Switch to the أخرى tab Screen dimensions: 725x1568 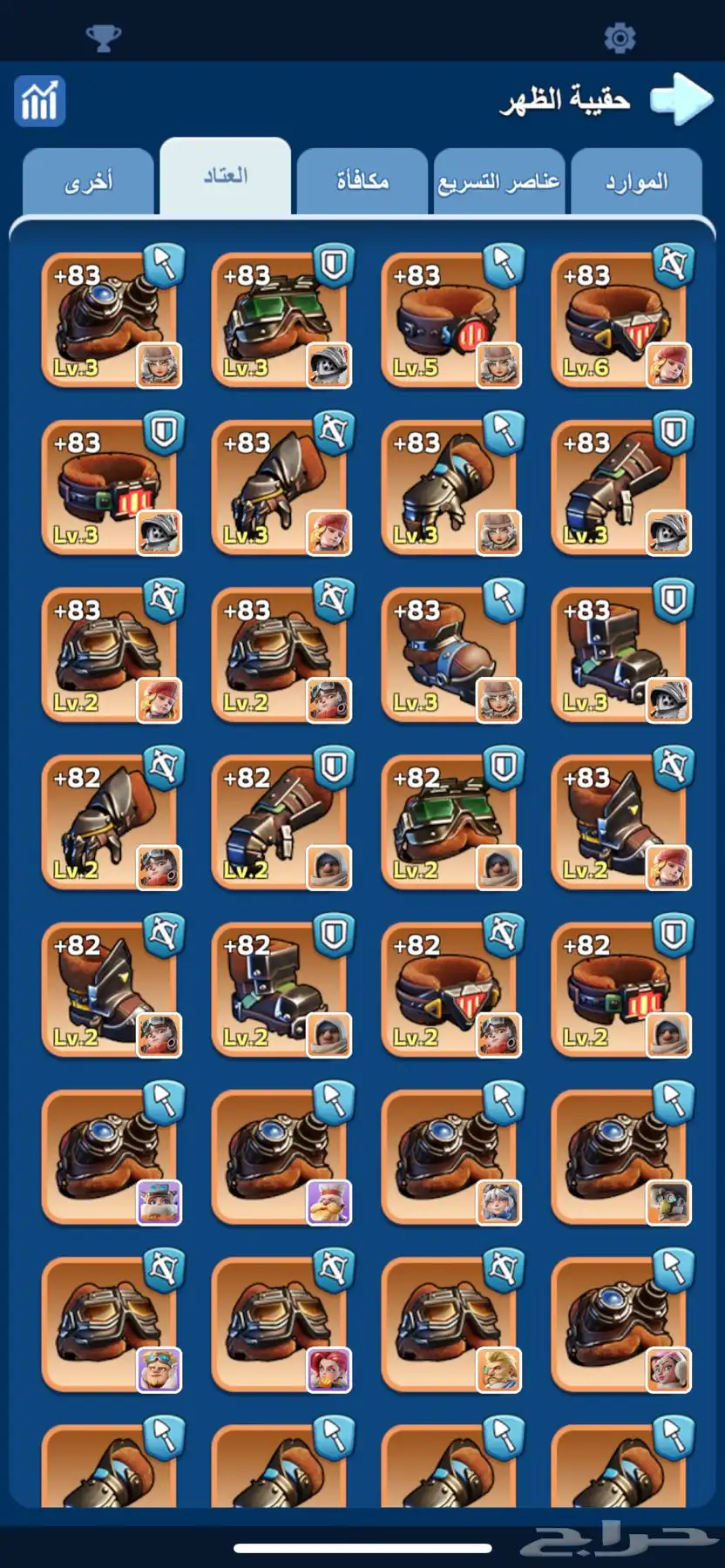click(89, 182)
